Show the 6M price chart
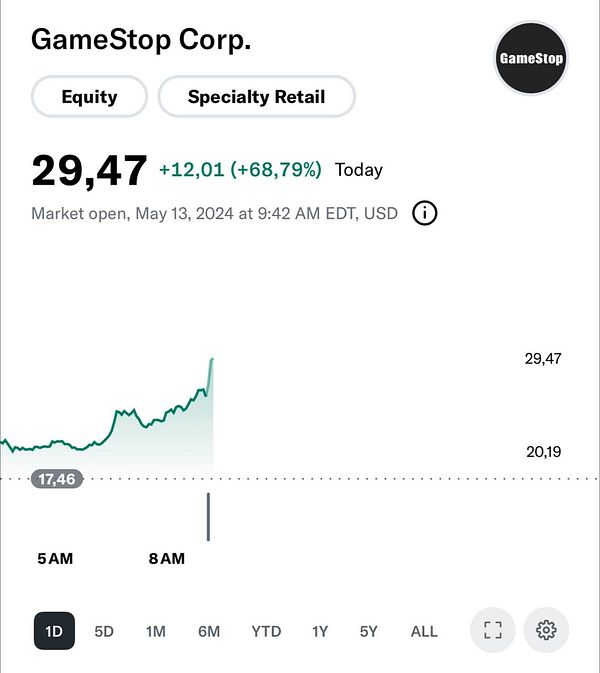This screenshot has width=600, height=673. click(209, 631)
